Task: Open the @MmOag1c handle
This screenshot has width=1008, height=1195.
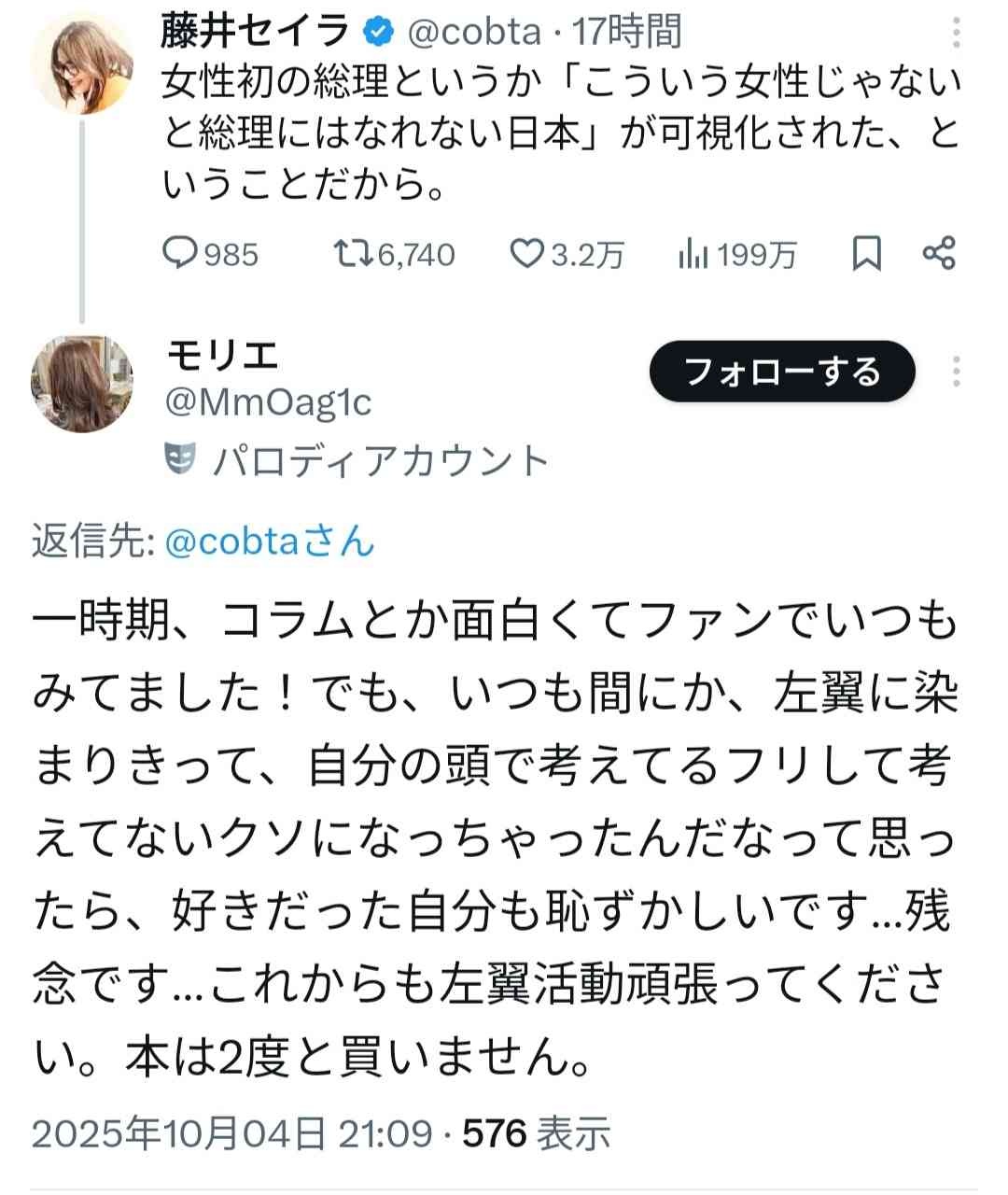Action: click(x=269, y=402)
